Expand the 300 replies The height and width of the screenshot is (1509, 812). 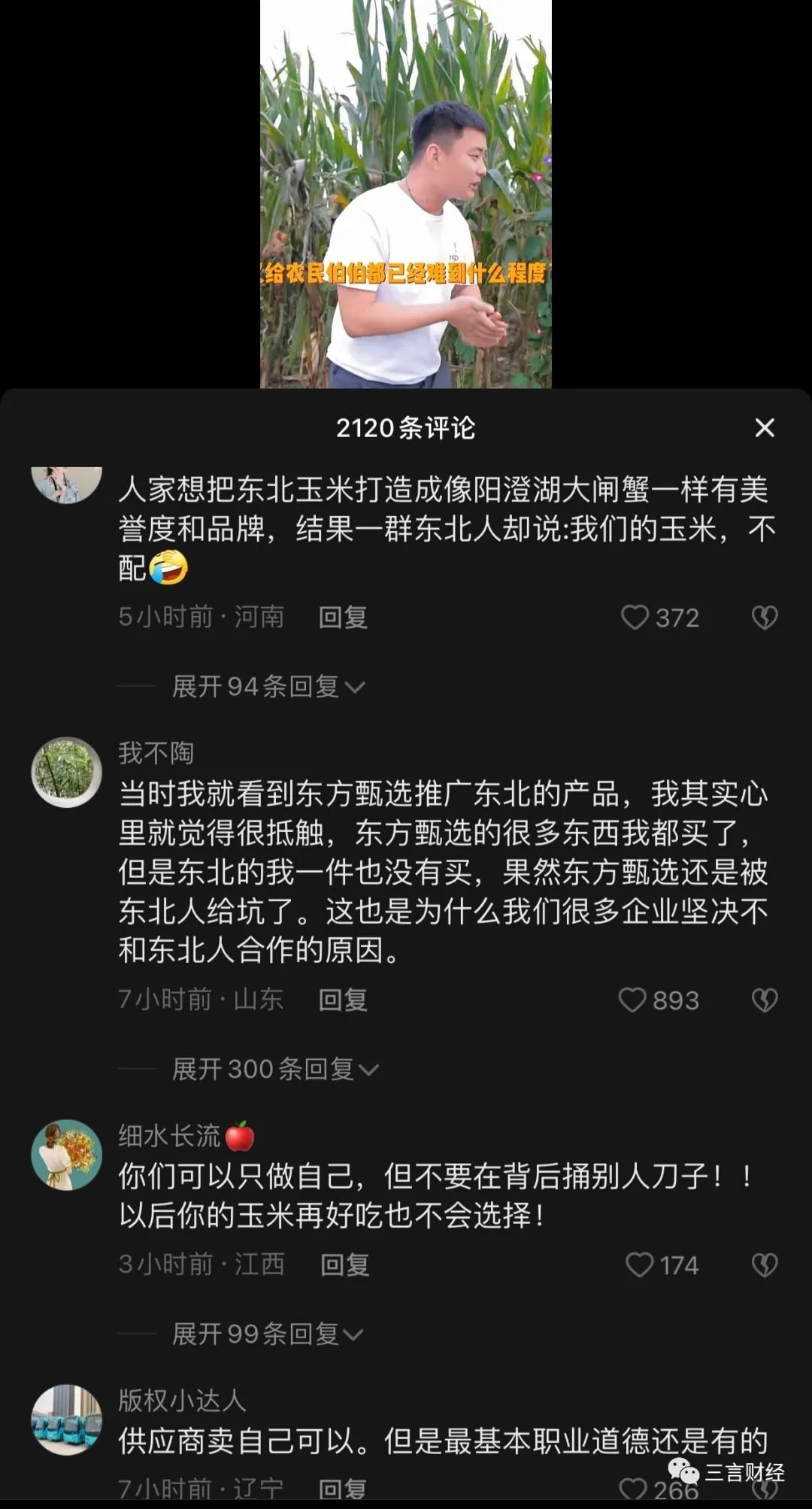pos(275,1069)
